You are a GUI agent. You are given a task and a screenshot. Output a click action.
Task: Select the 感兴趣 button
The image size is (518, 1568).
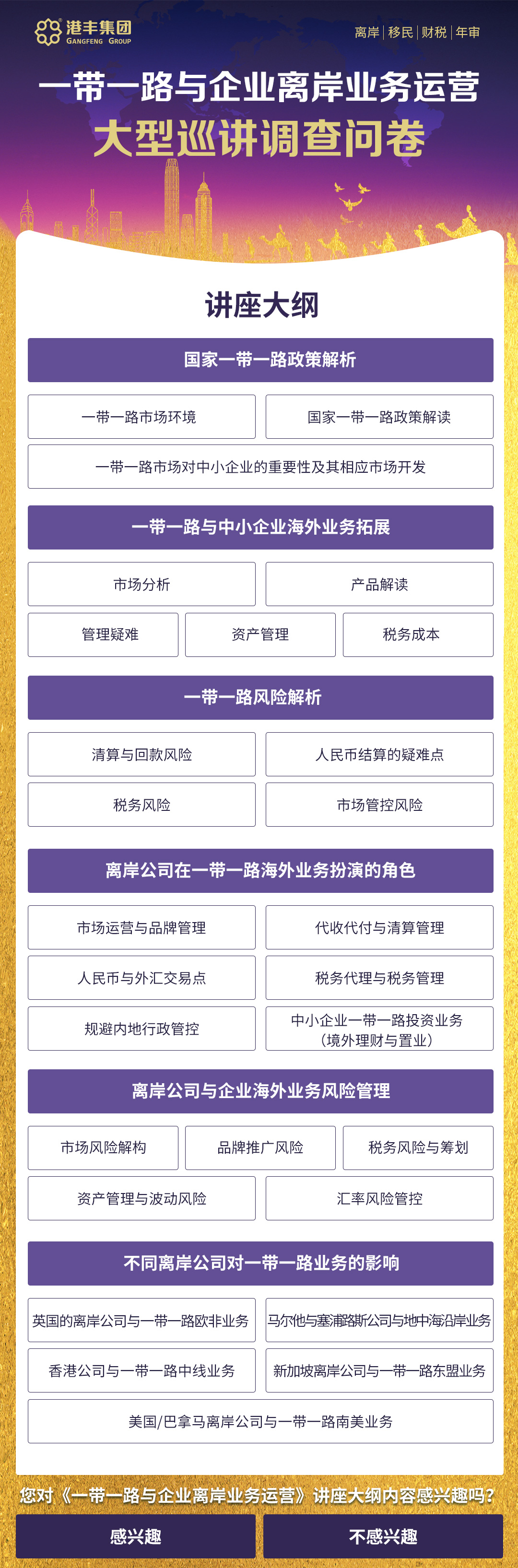click(x=135, y=1536)
